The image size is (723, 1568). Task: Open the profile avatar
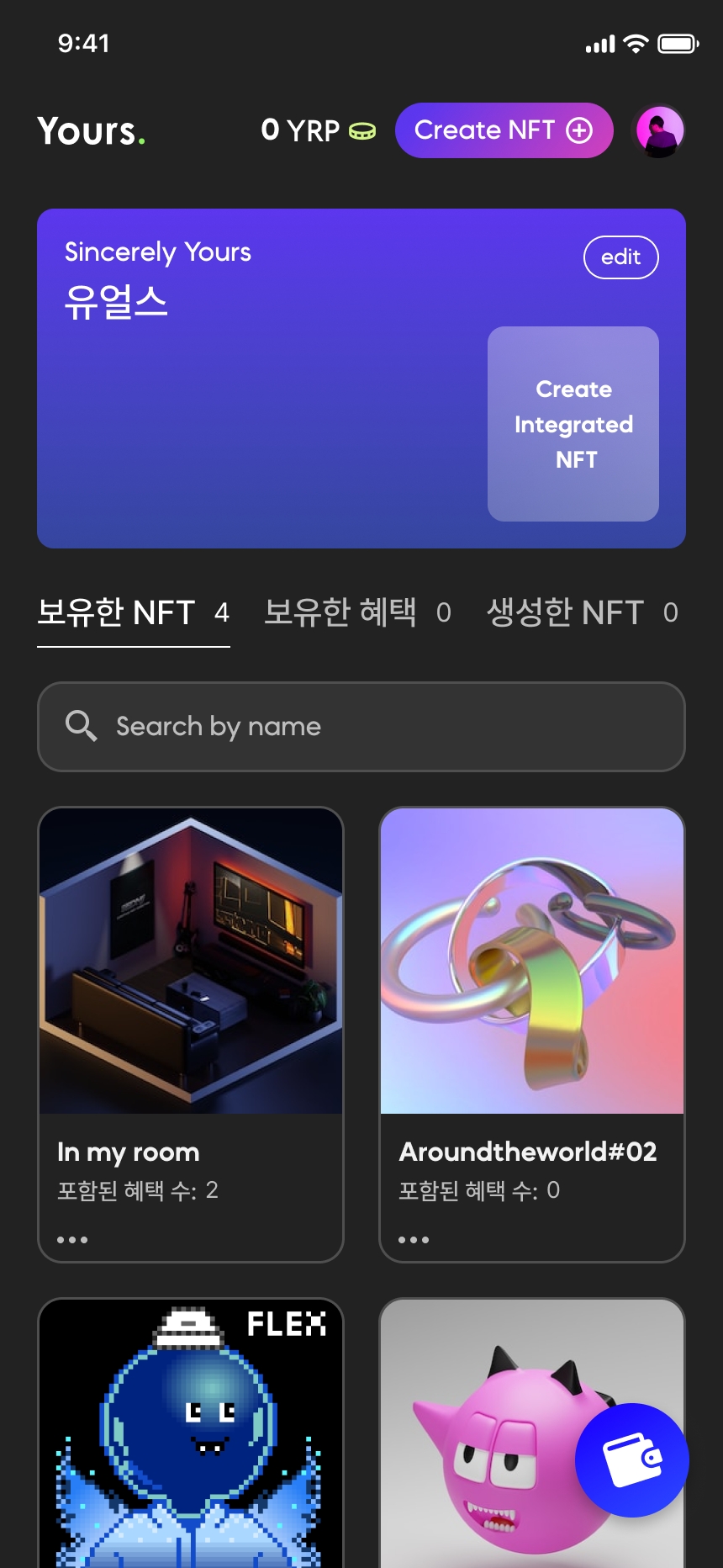tap(660, 130)
